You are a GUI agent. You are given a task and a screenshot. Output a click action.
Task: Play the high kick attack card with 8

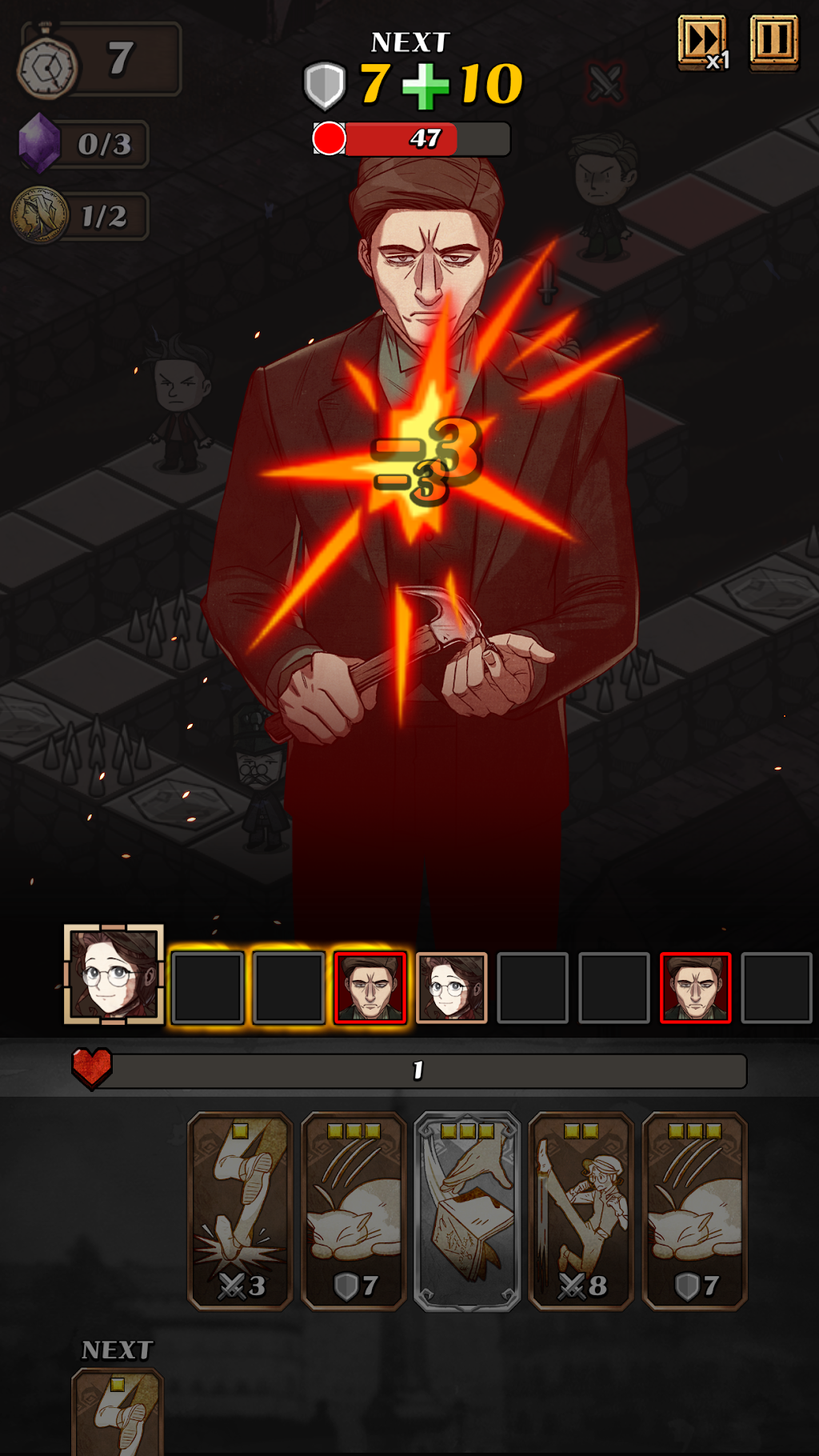tap(581, 1210)
